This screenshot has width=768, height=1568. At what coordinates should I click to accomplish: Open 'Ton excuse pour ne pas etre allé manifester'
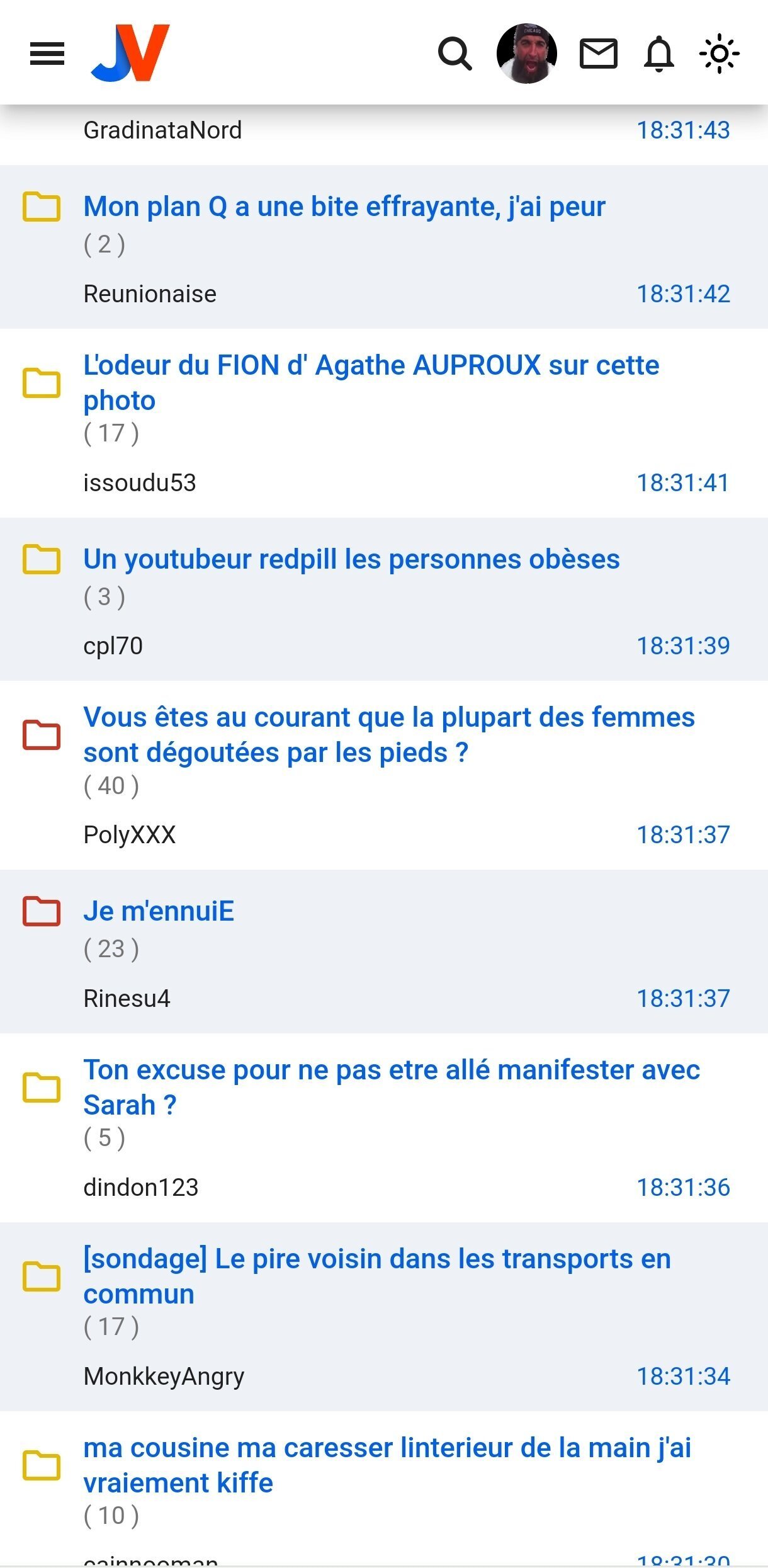[392, 1087]
